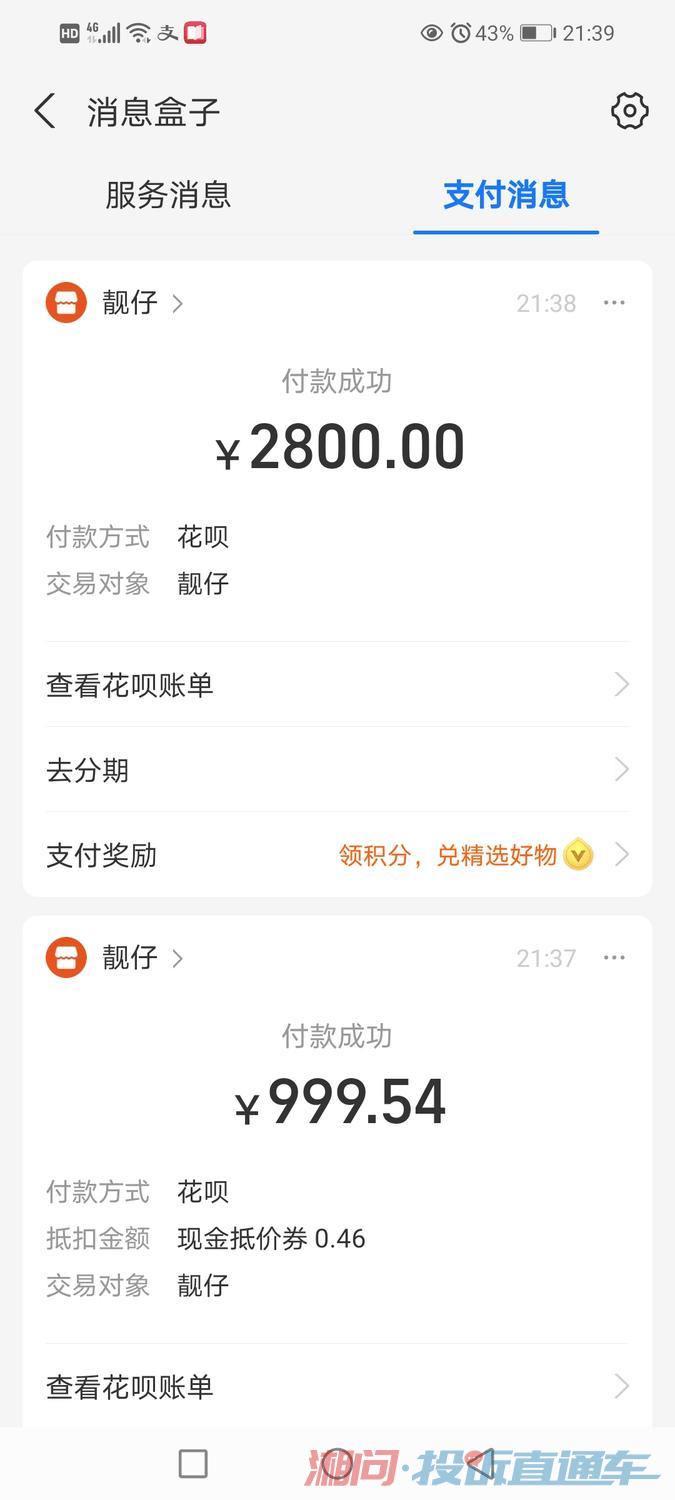Open message box settings gear
Screen dimensions: 675x1500
click(x=629, y=111)
